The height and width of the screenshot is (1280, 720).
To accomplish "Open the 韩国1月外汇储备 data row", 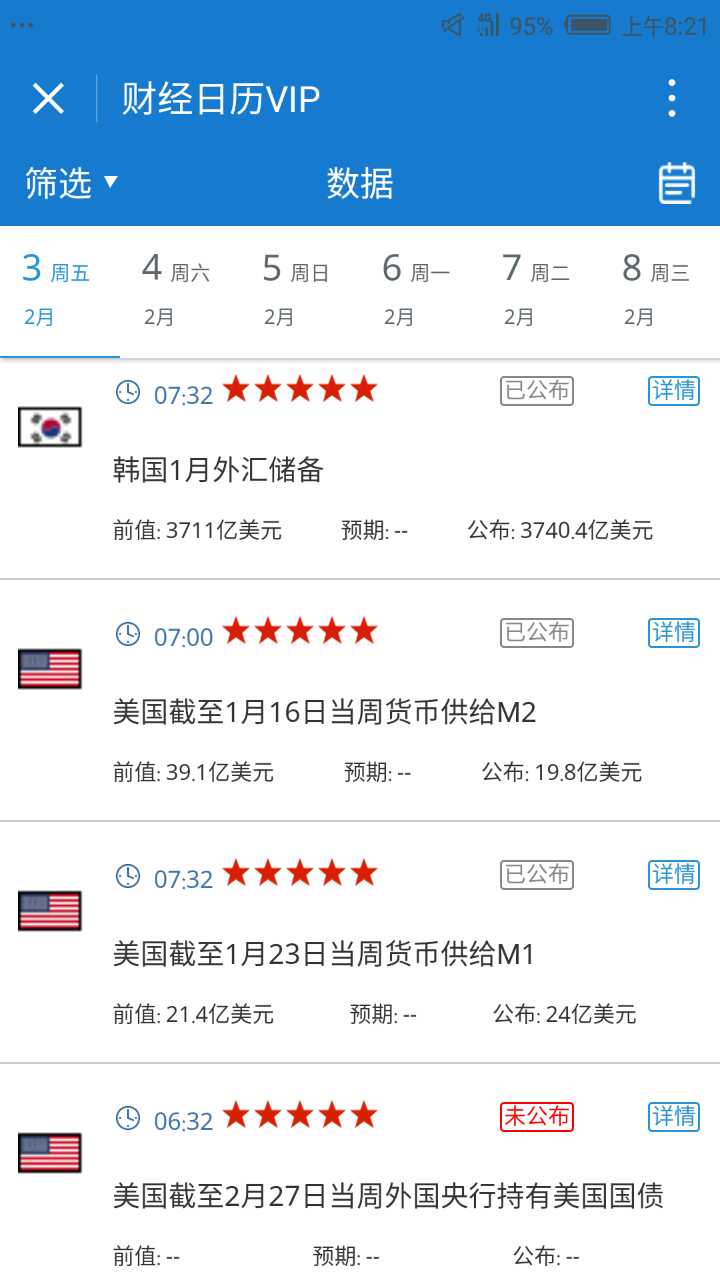I will pyautogui.click(x=360, y=469).
